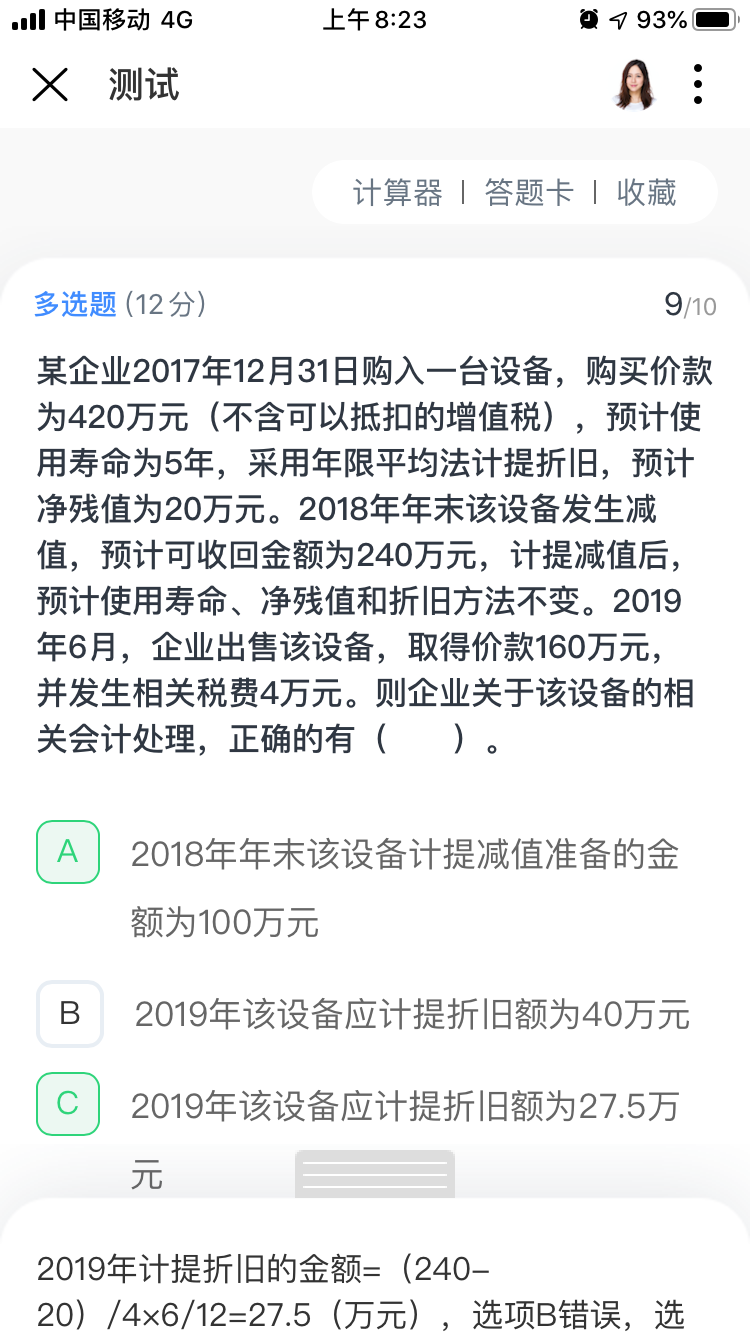The width and height of the screenshot is (750, 1334).
Task: Toggle answer option C
Action: [68, 1104]
